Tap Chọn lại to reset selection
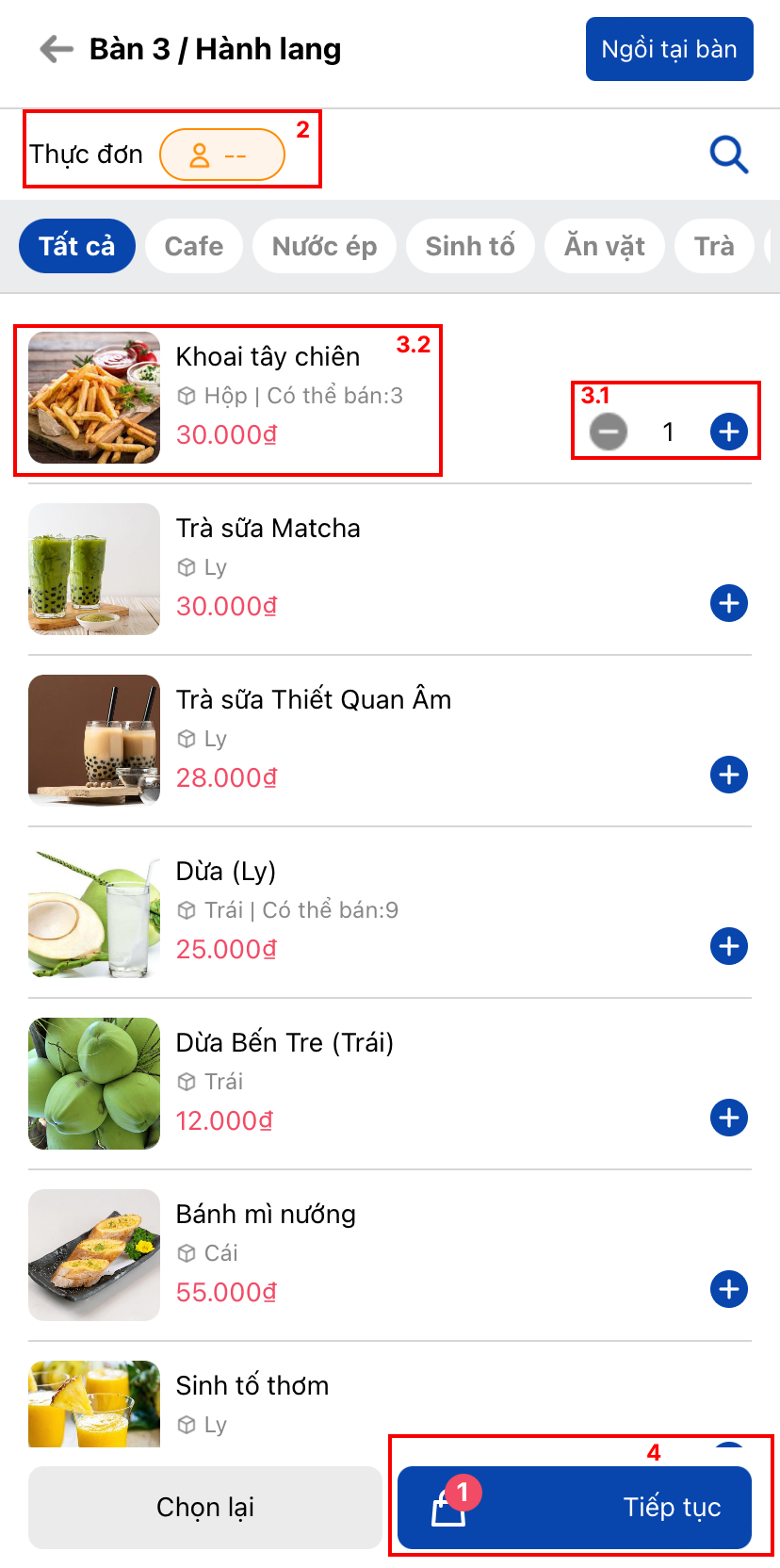Viewport: 780px width, 1568px height. [x=205, y=1508]
